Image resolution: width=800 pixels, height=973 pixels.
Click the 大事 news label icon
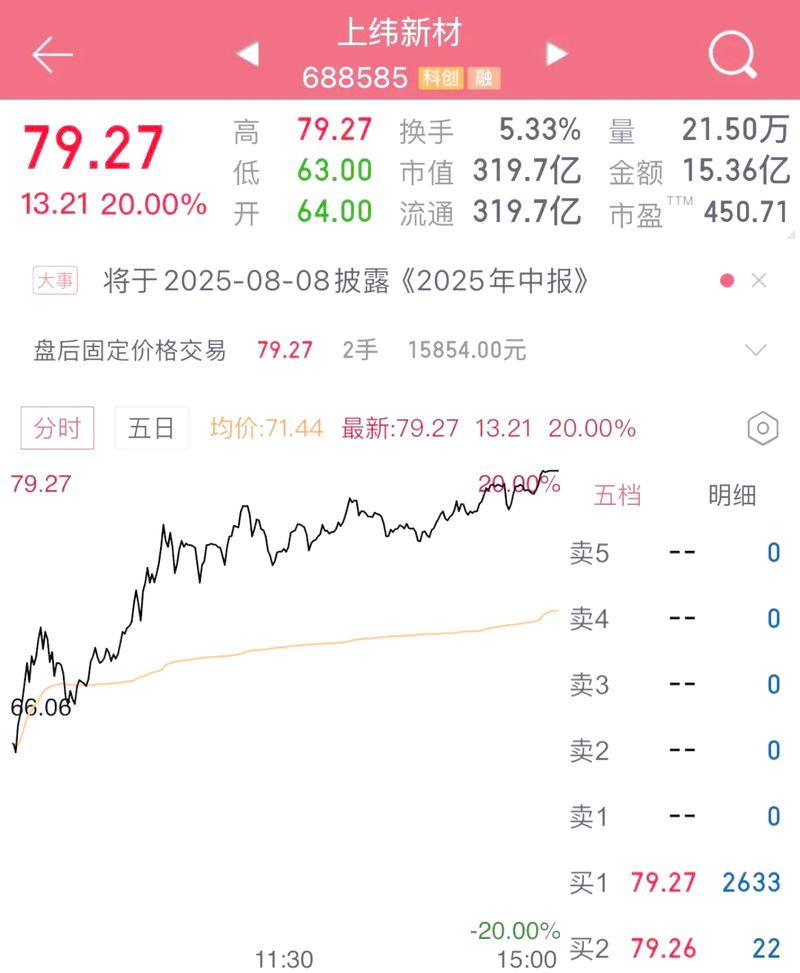pyautogui.click(x=55, y=280)
